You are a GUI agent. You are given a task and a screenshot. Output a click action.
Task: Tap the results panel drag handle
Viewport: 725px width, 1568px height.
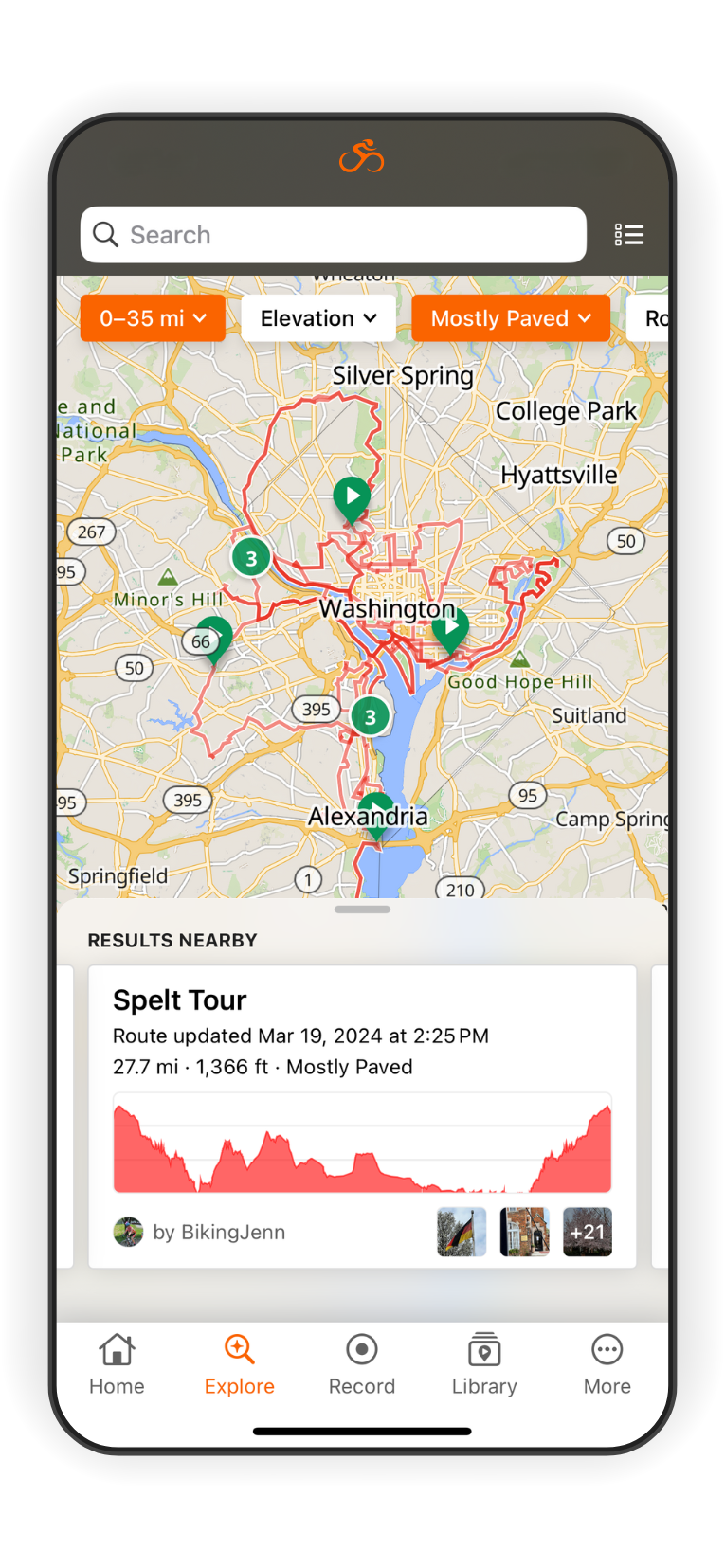[362, 910]
